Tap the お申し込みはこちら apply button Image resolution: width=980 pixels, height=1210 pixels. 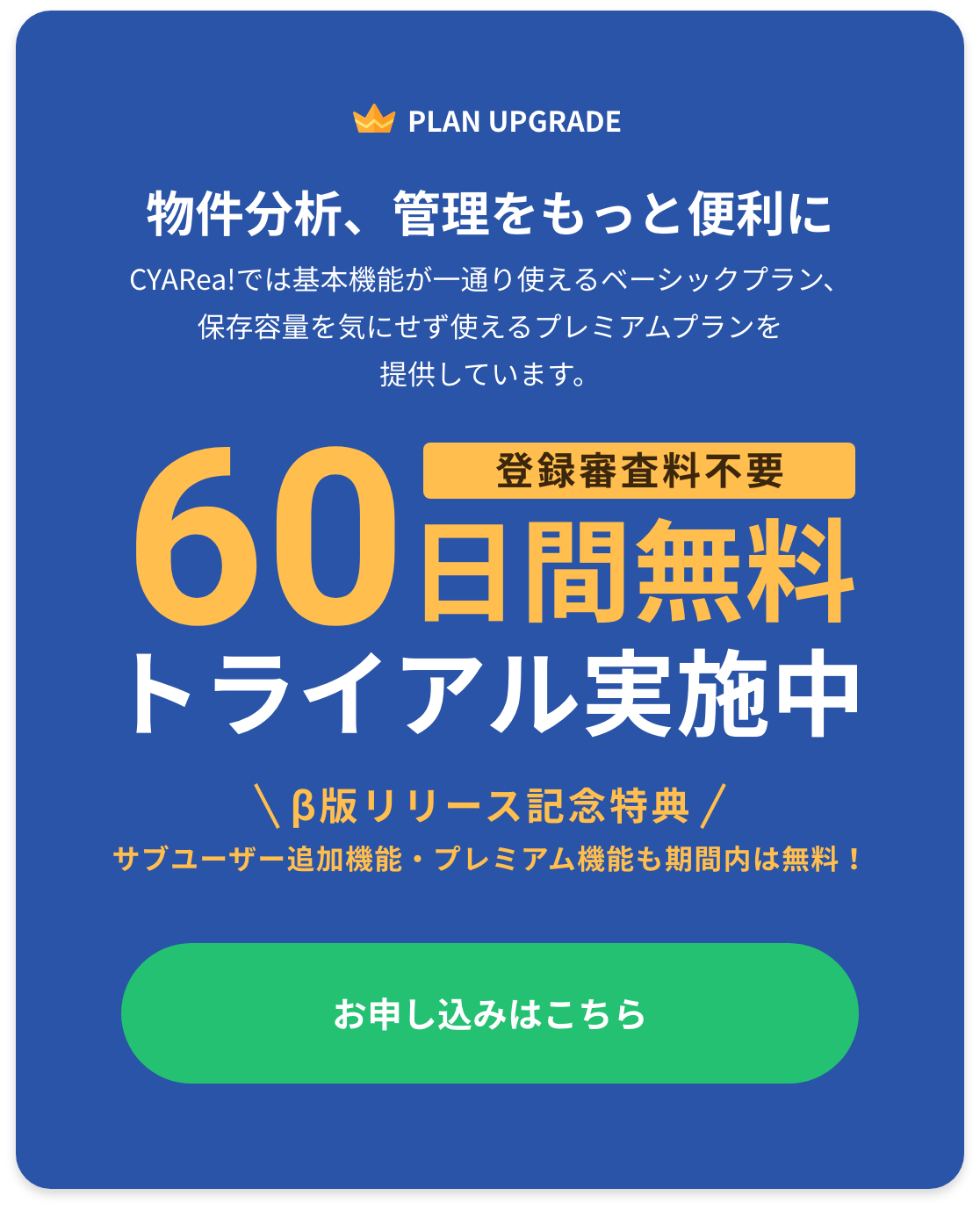(x=489, y=1013)
